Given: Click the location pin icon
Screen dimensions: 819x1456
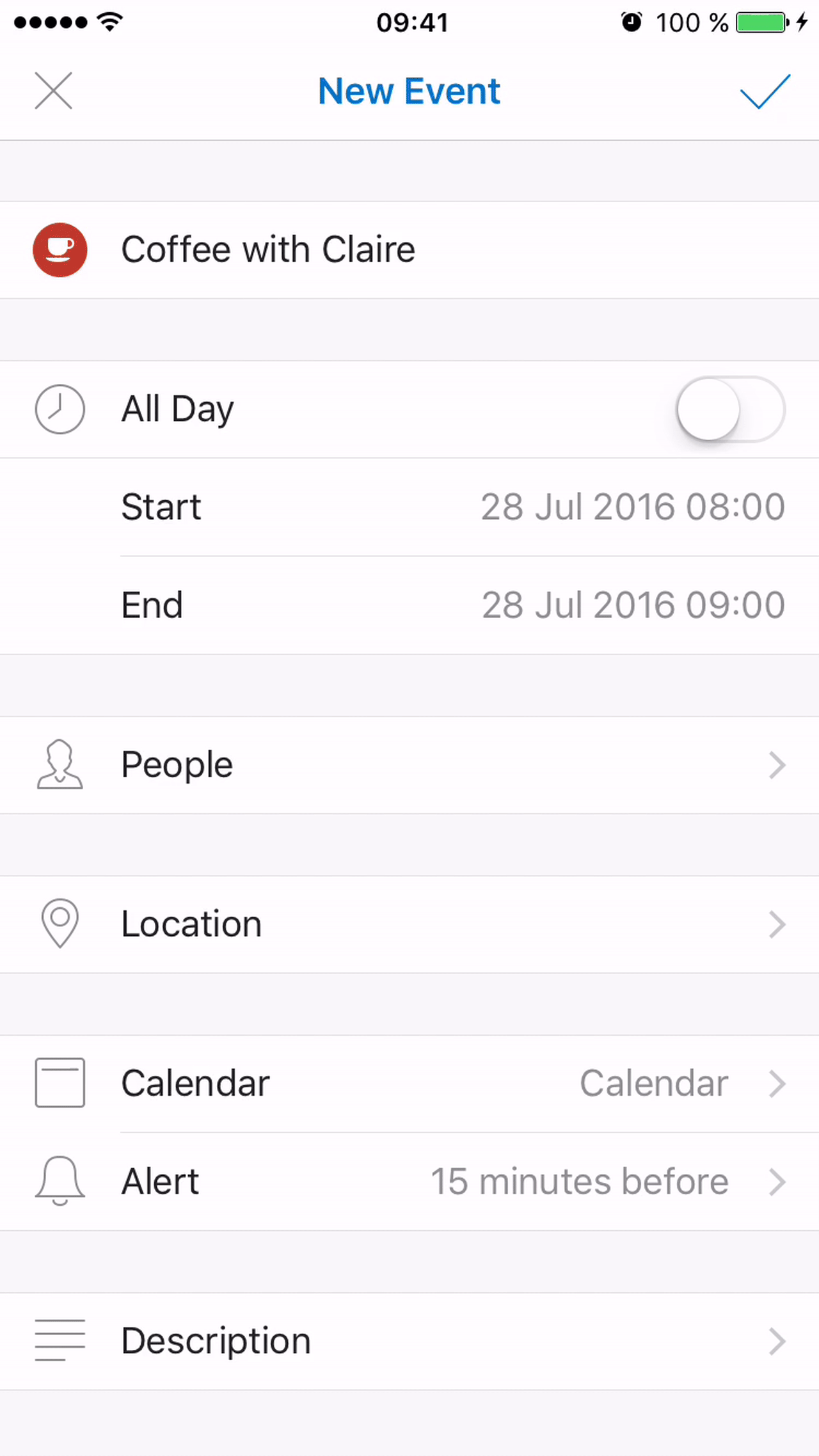Looking at the screenshot, I should tap(59, 923).
